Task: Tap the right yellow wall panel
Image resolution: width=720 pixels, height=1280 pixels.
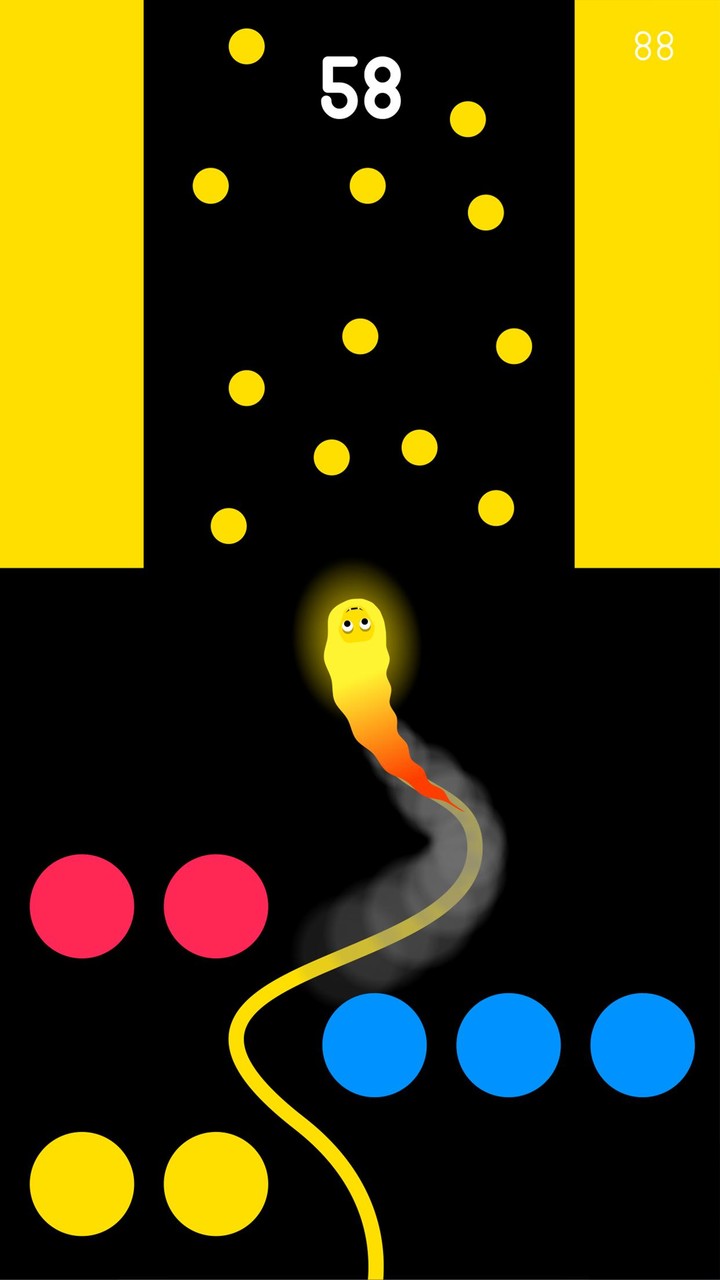Action: click(648, 280)
